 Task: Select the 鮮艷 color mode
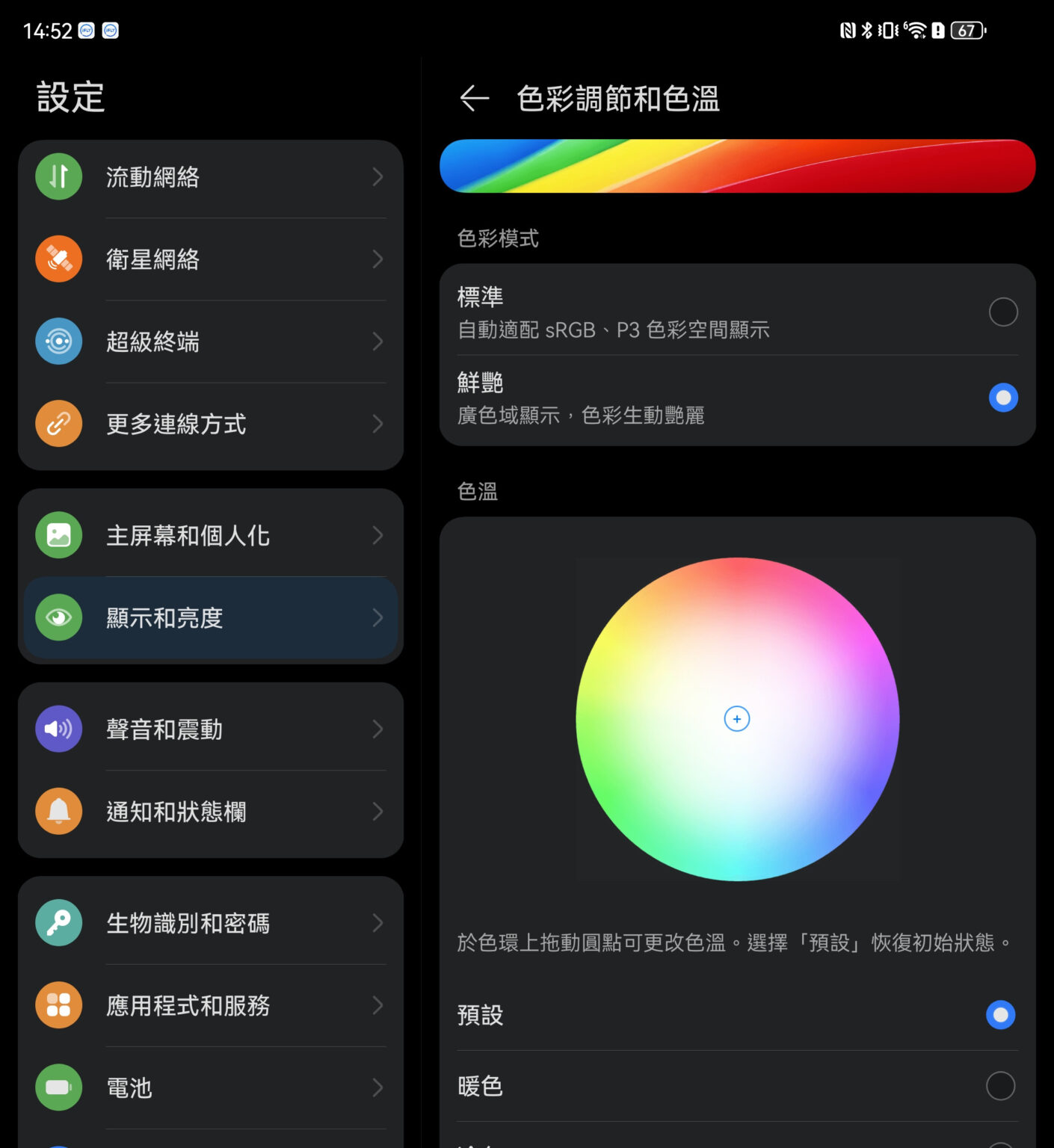coord(1002,398)
